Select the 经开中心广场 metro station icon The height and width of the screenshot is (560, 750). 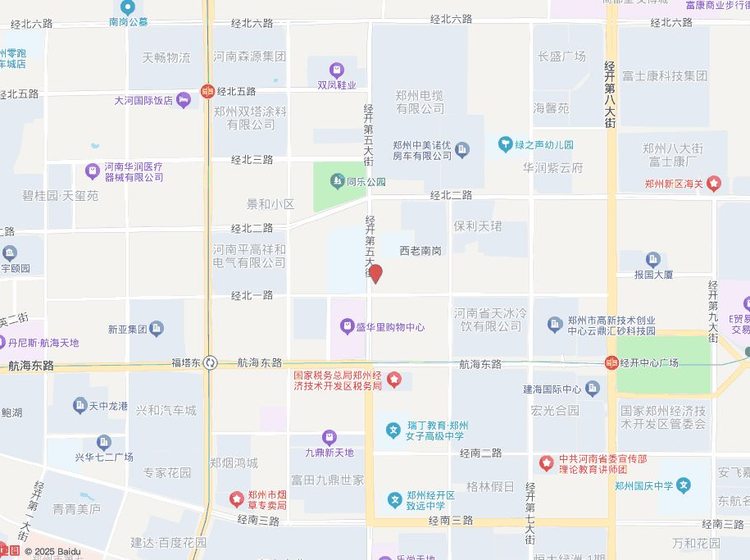pyautogui.click(x=612, y=362)
